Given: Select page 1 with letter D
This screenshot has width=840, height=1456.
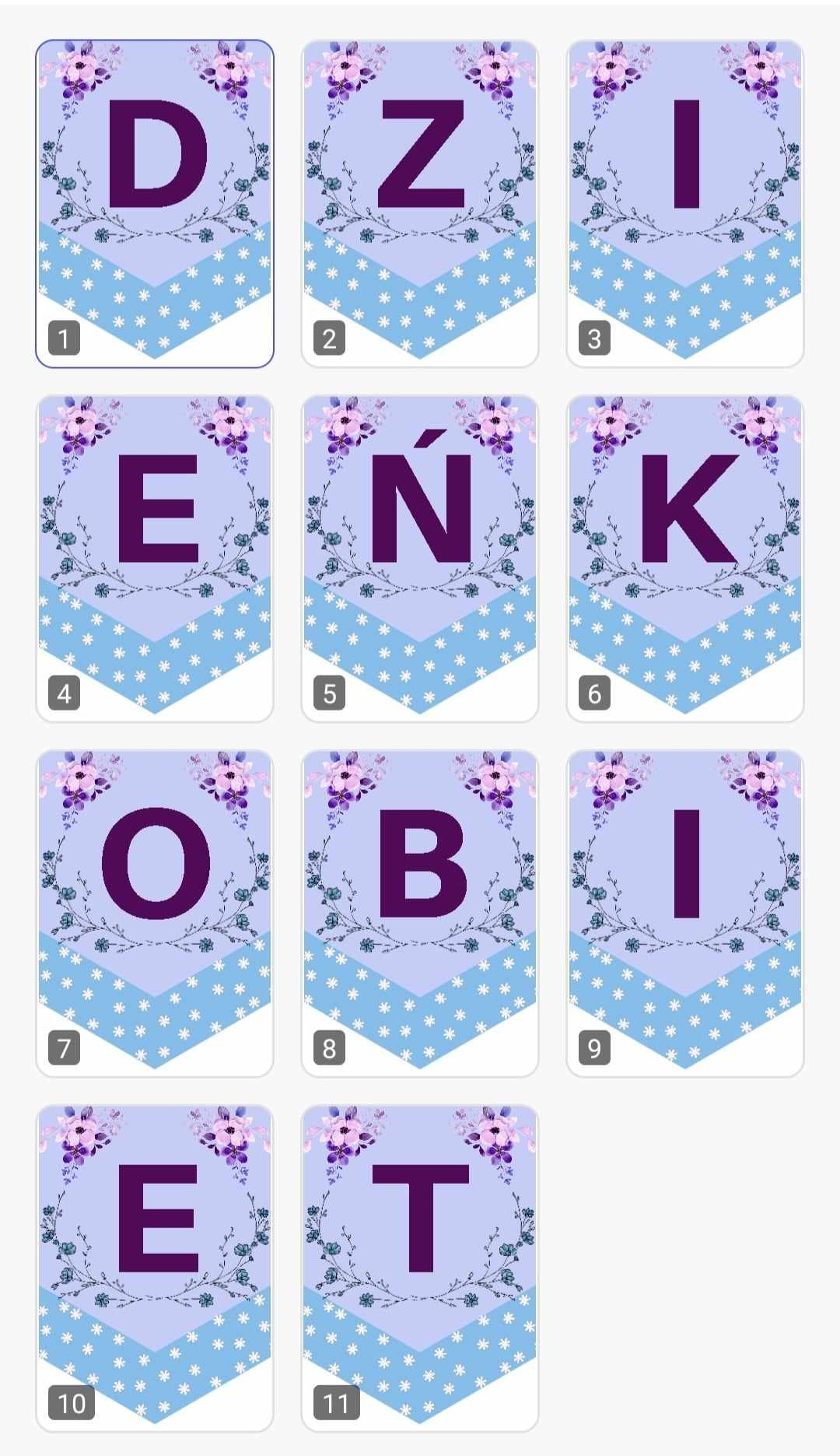Looking at the screenshot, I should click(x=155, y=203).
